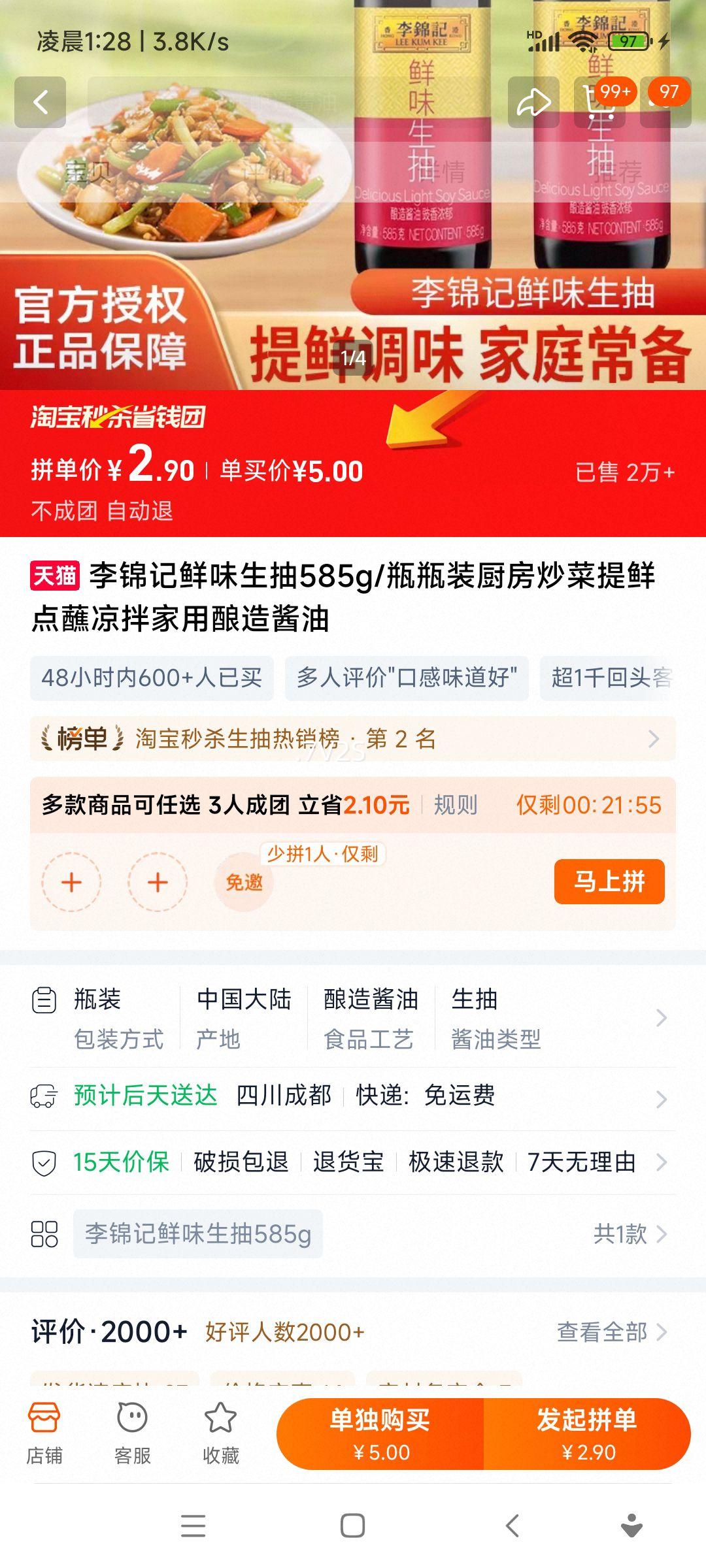Tap the 1/4 image carousel indicator

pyautogui.click(x=353, y=357)
